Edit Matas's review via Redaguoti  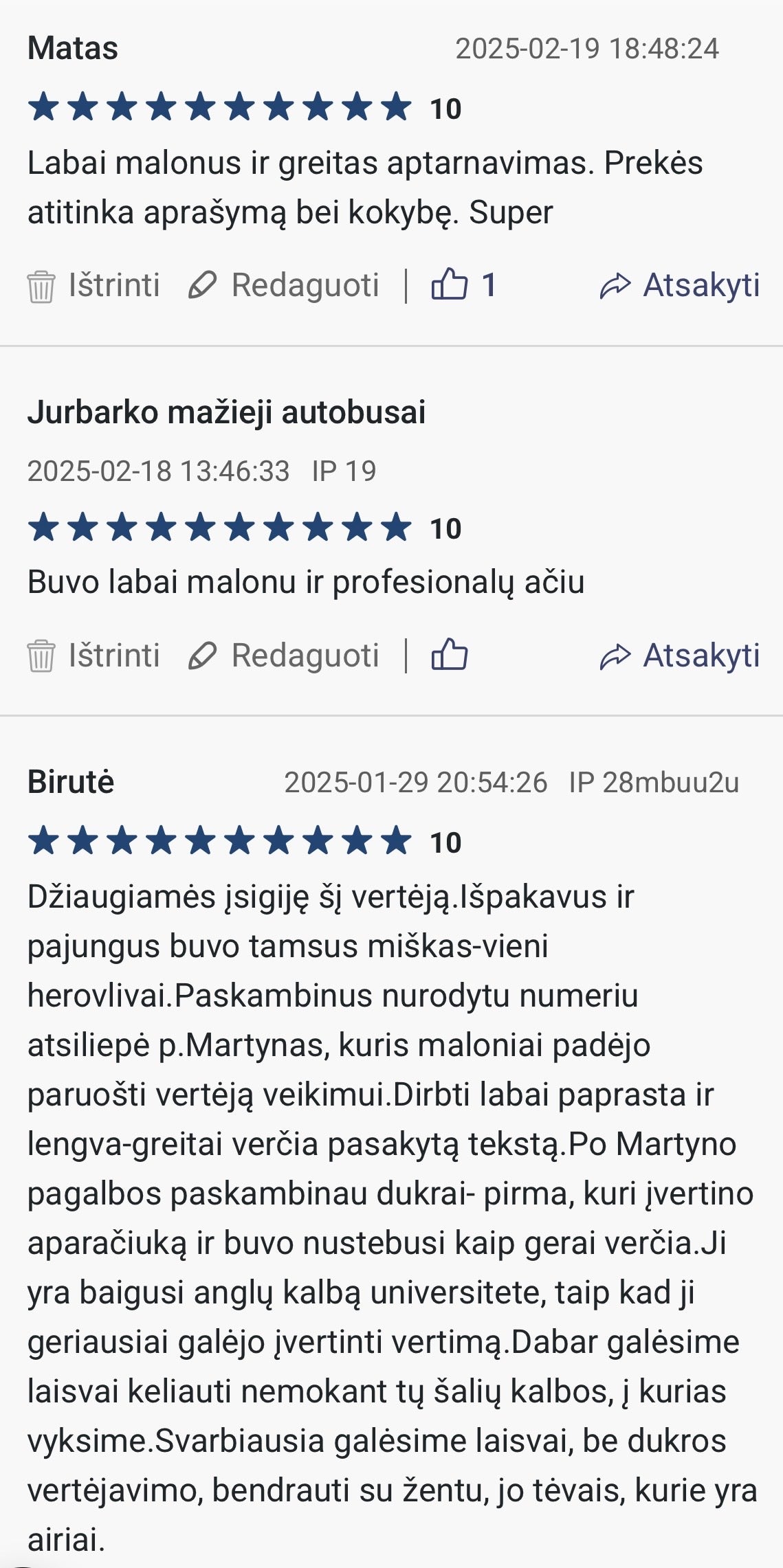pyautogui.click(x=284, y=285)
